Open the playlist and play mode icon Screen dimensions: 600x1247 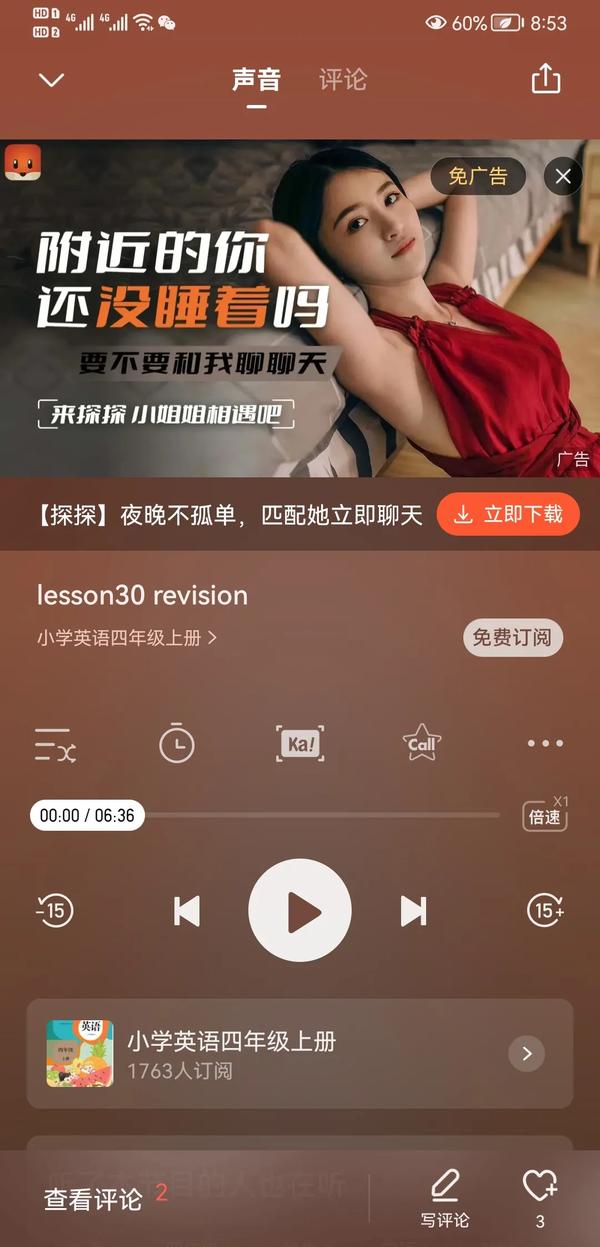pos(55,745)
